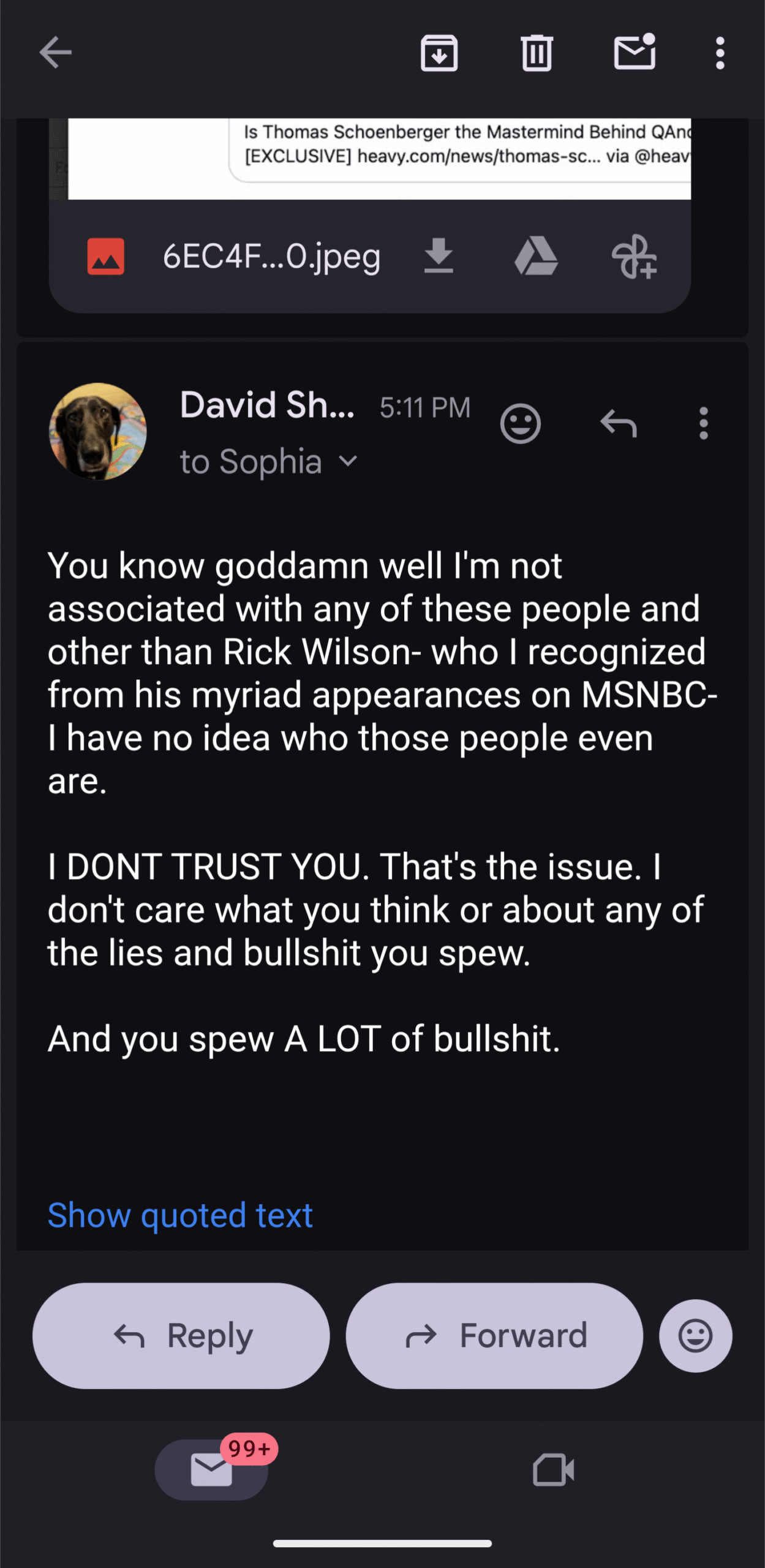Switch to the Meet video tab
The height and width of the screenshot is (1568, 765).
click(x=553, y=1470)
